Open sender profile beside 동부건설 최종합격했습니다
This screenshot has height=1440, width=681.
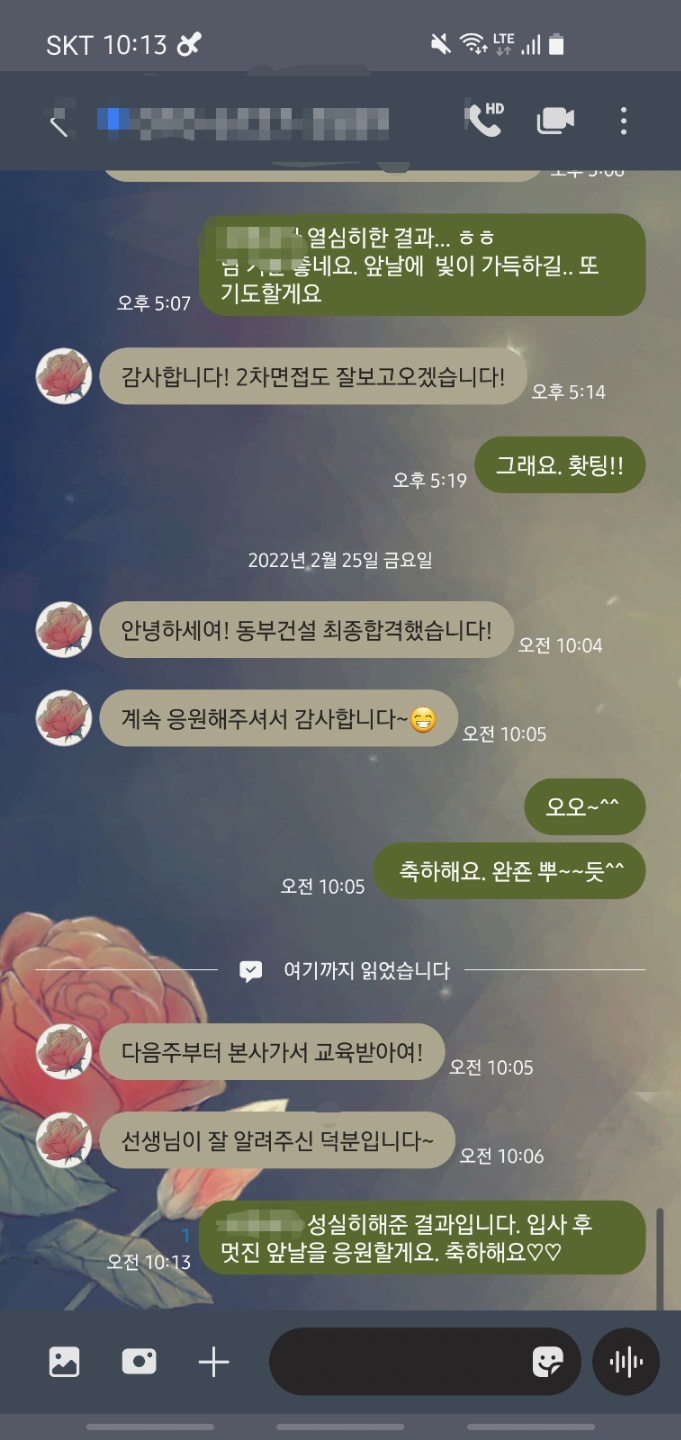(x=64, y=630)
